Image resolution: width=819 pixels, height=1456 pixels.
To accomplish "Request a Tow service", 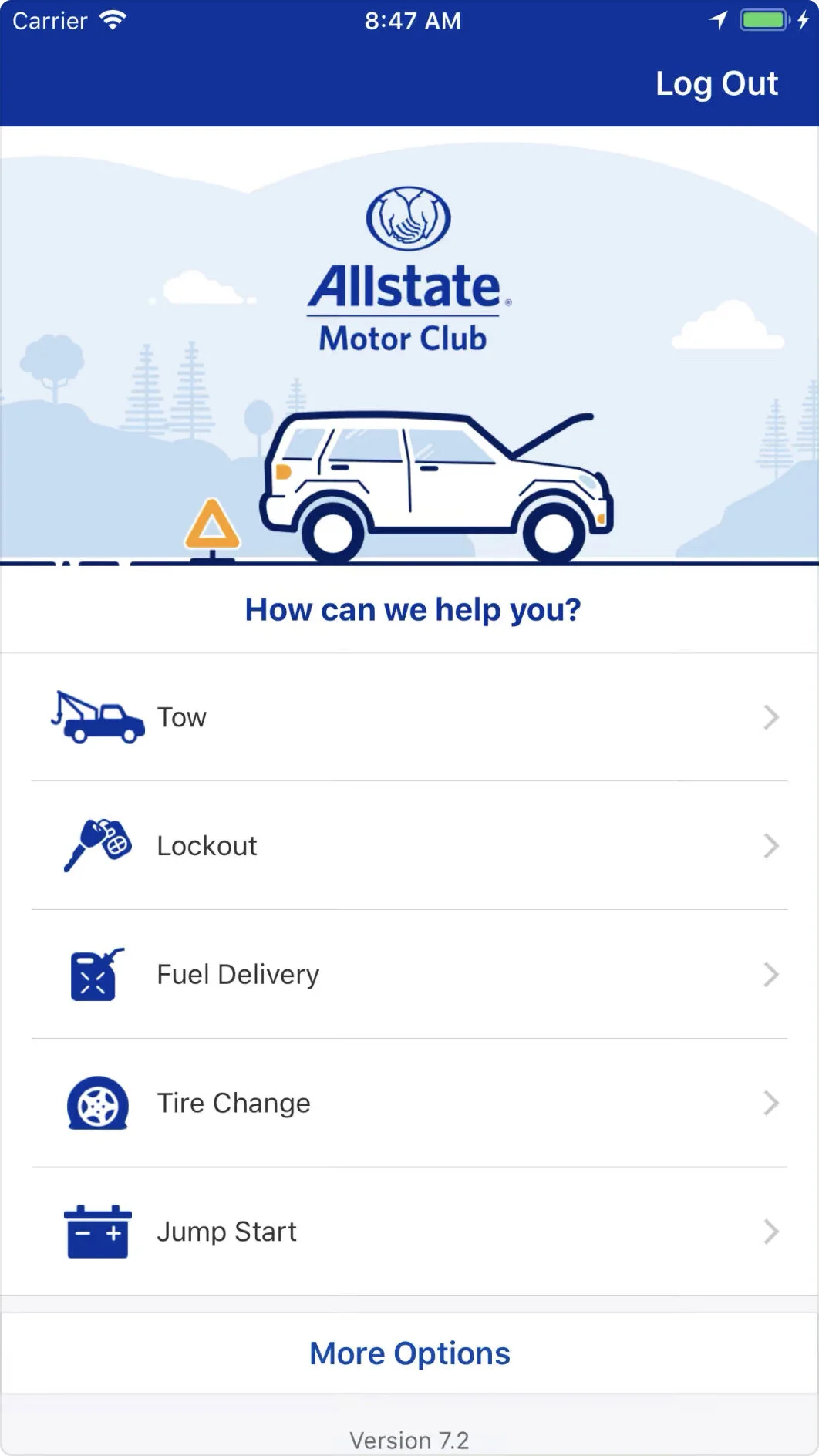I will (409, 717).
